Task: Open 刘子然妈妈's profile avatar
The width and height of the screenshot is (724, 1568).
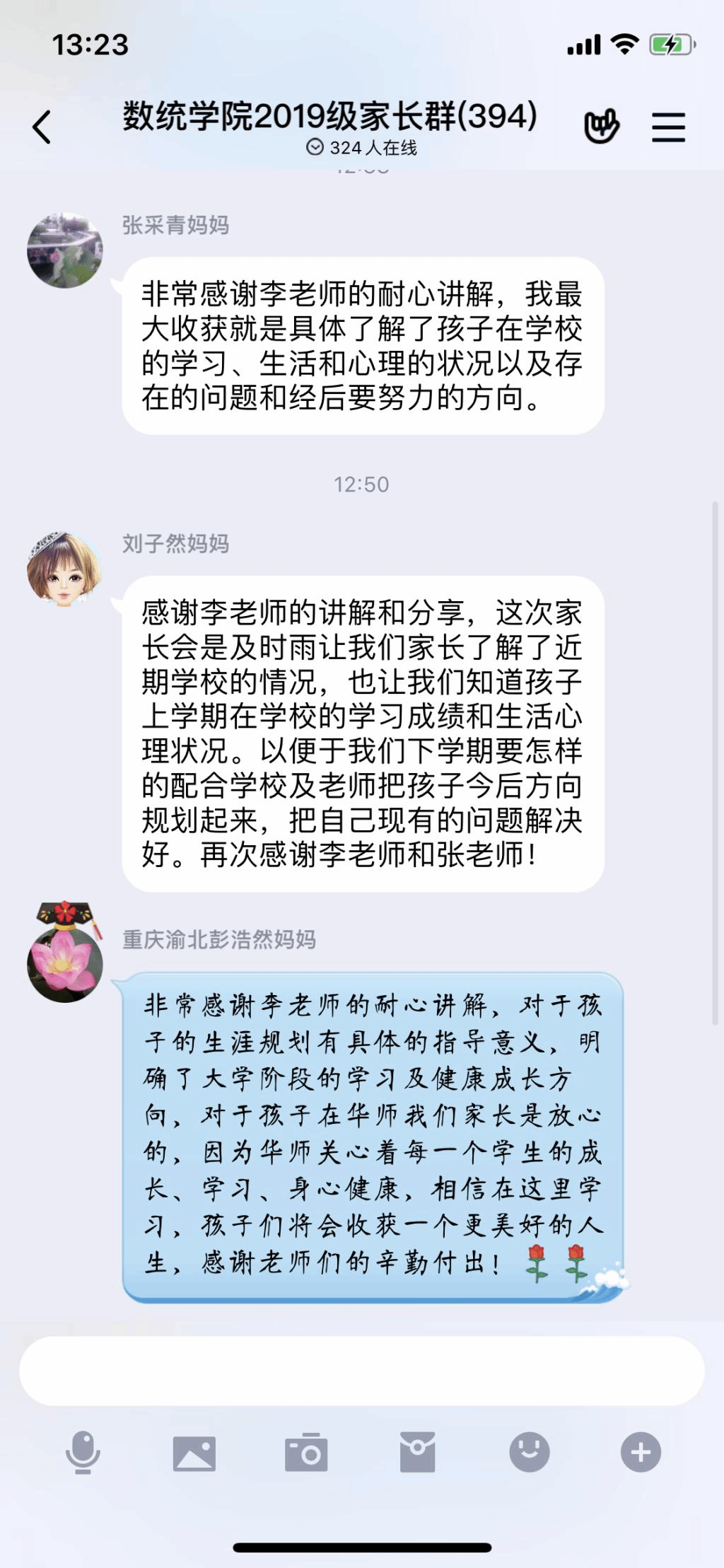Action: (x=65, y=570)
